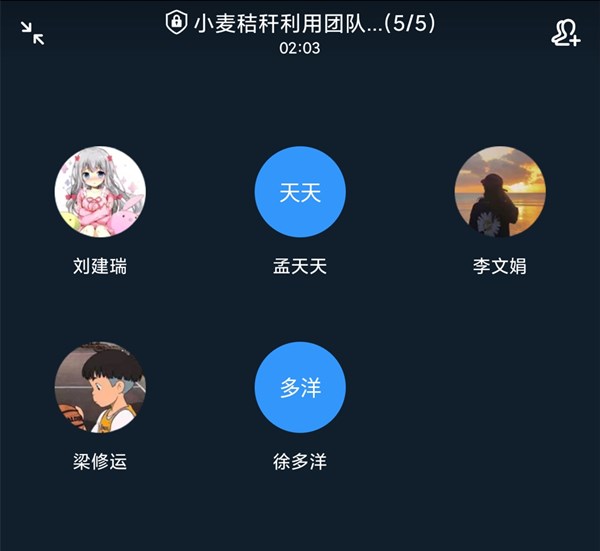Open 刘建瑞's participant avatar
Image resolution: width=600 pixels, height=551 pixels.
[100, 192]
